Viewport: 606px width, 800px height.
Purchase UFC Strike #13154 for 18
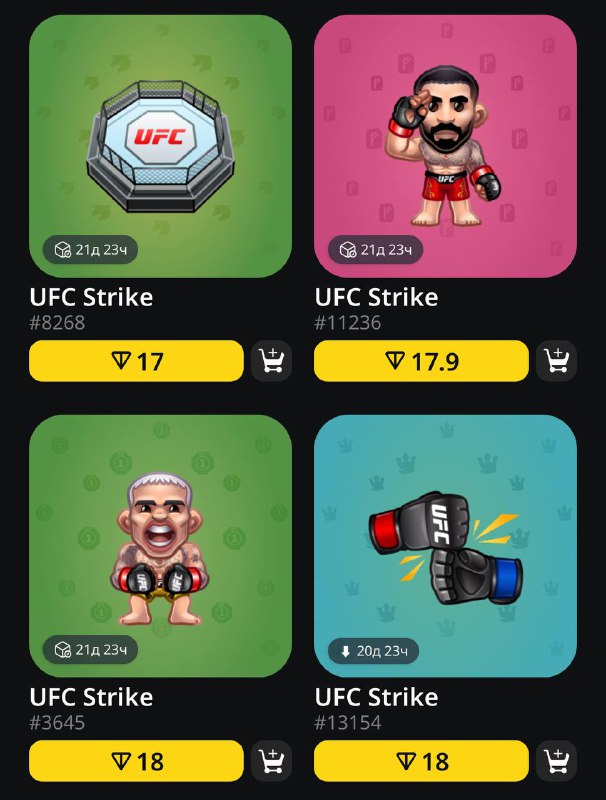pos(421,761)
